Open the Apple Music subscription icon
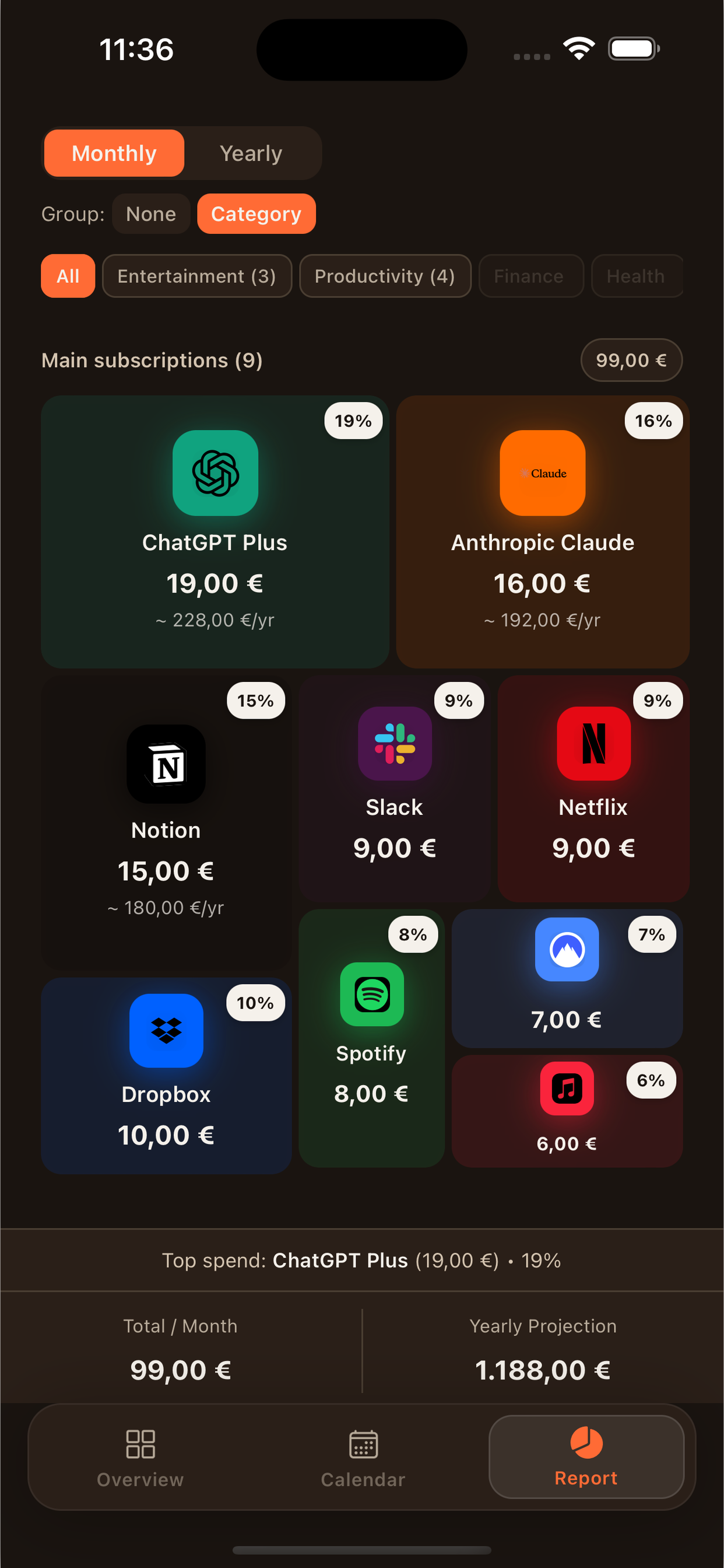The height and width of the screenshot is (1568, 724). (x=566, y=1089)
